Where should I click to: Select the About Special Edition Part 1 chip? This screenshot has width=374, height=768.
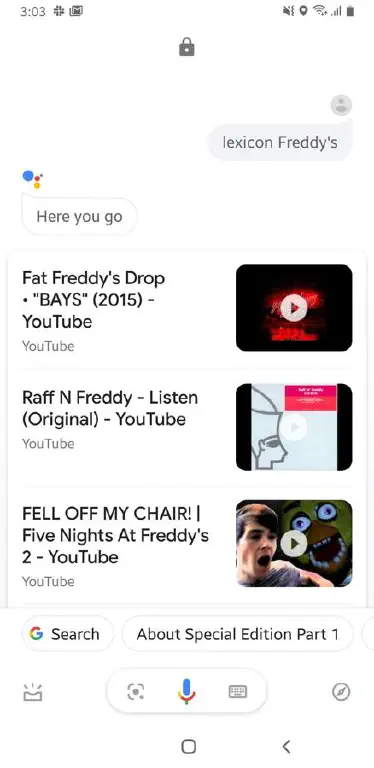(237, 634)
